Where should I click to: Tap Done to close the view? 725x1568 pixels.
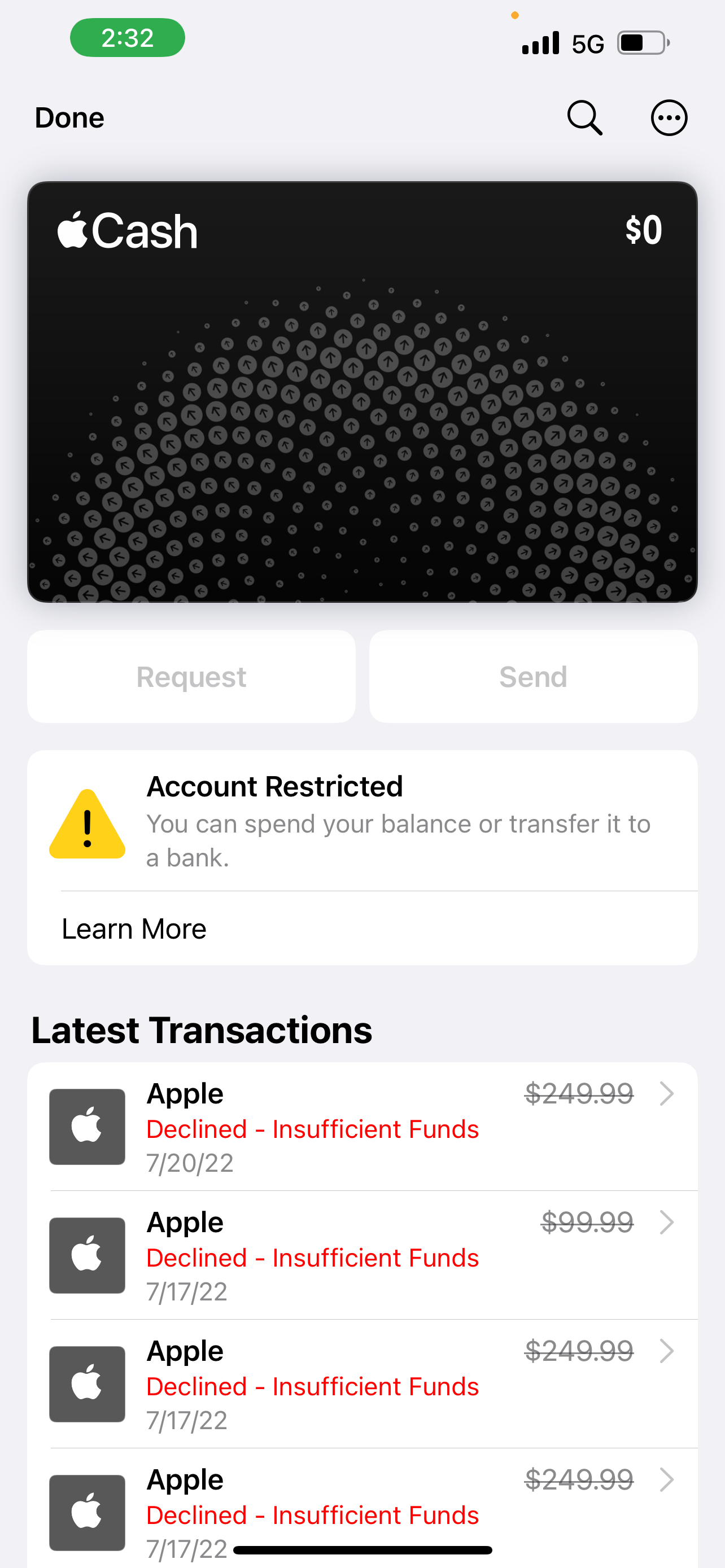tap(69, 117)
